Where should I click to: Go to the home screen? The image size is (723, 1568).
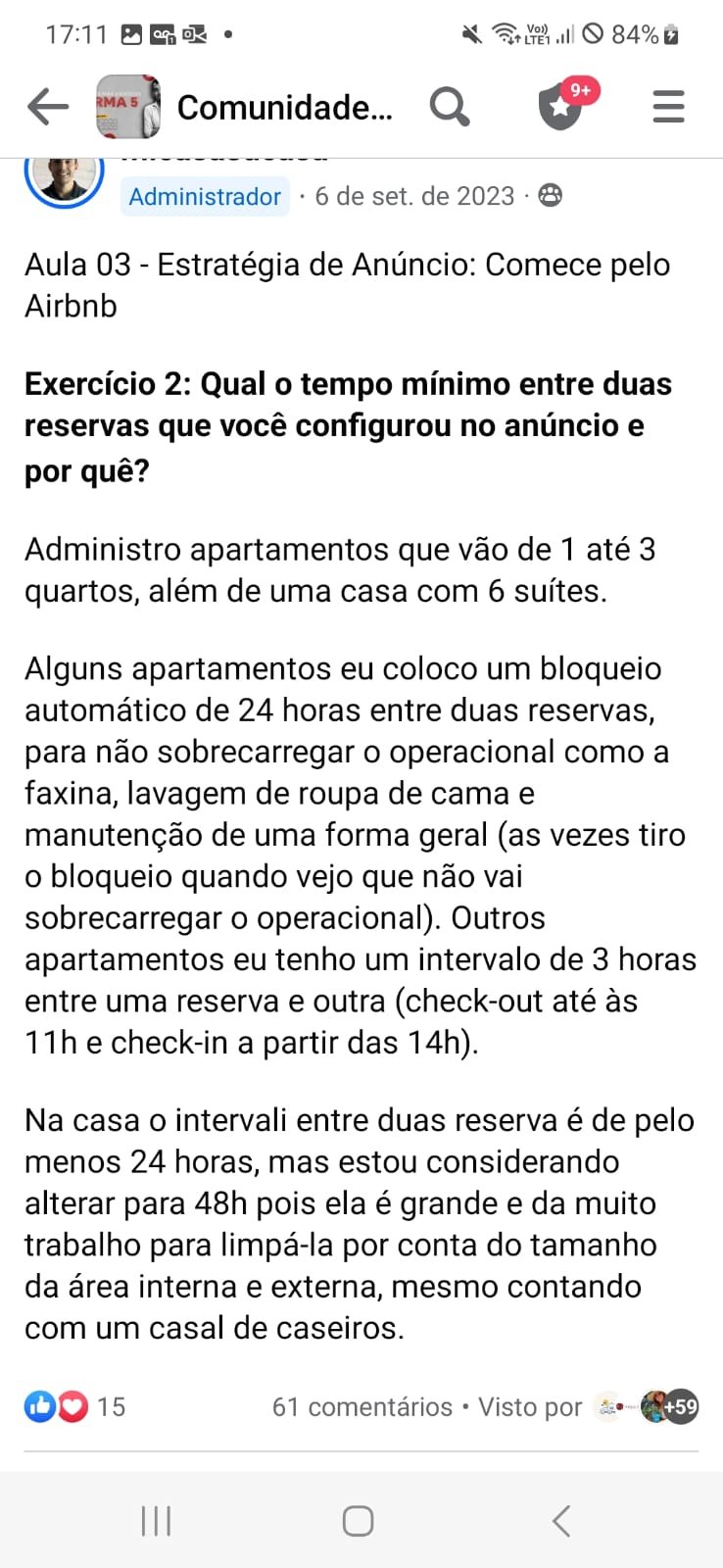tap(358, 1521)
